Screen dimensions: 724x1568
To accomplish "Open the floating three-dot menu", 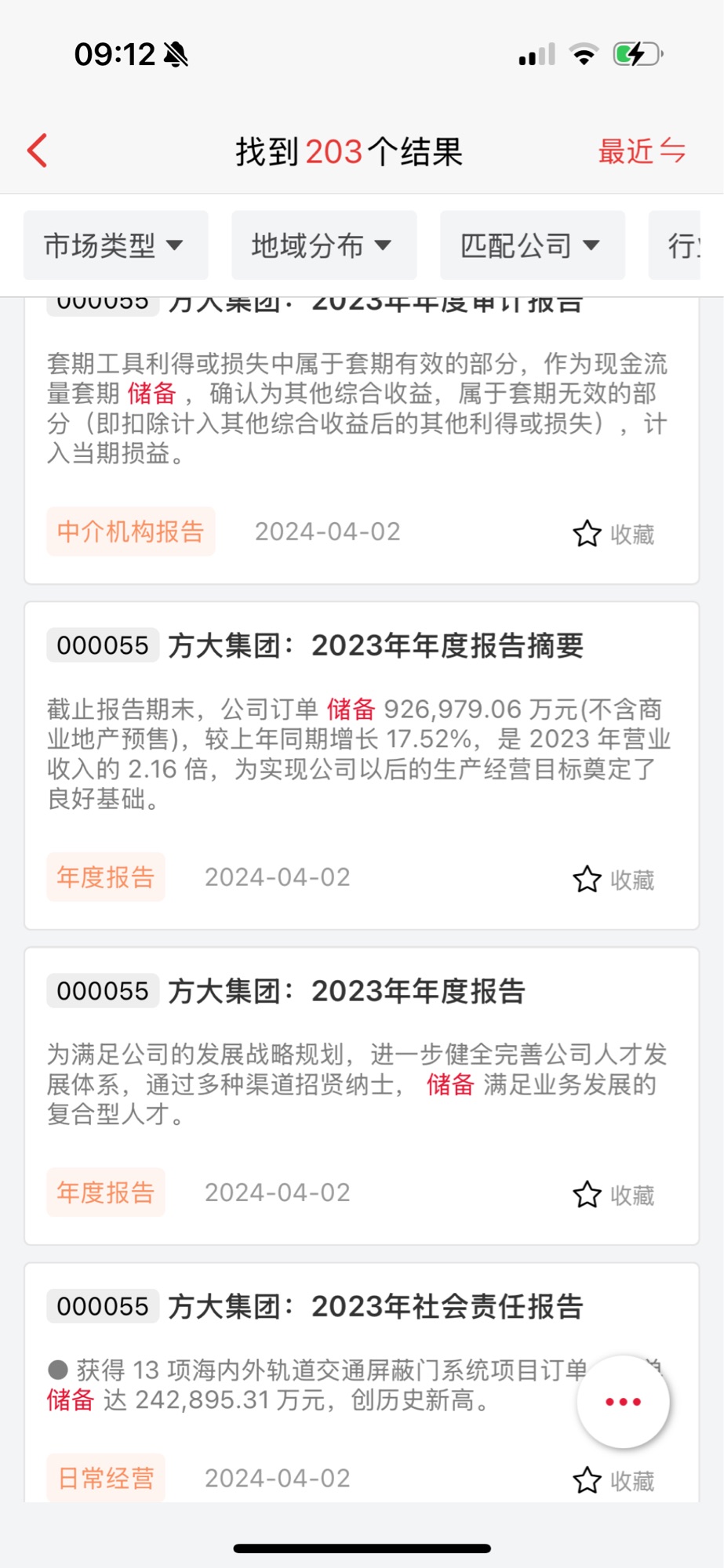I will click(623, 1401).
